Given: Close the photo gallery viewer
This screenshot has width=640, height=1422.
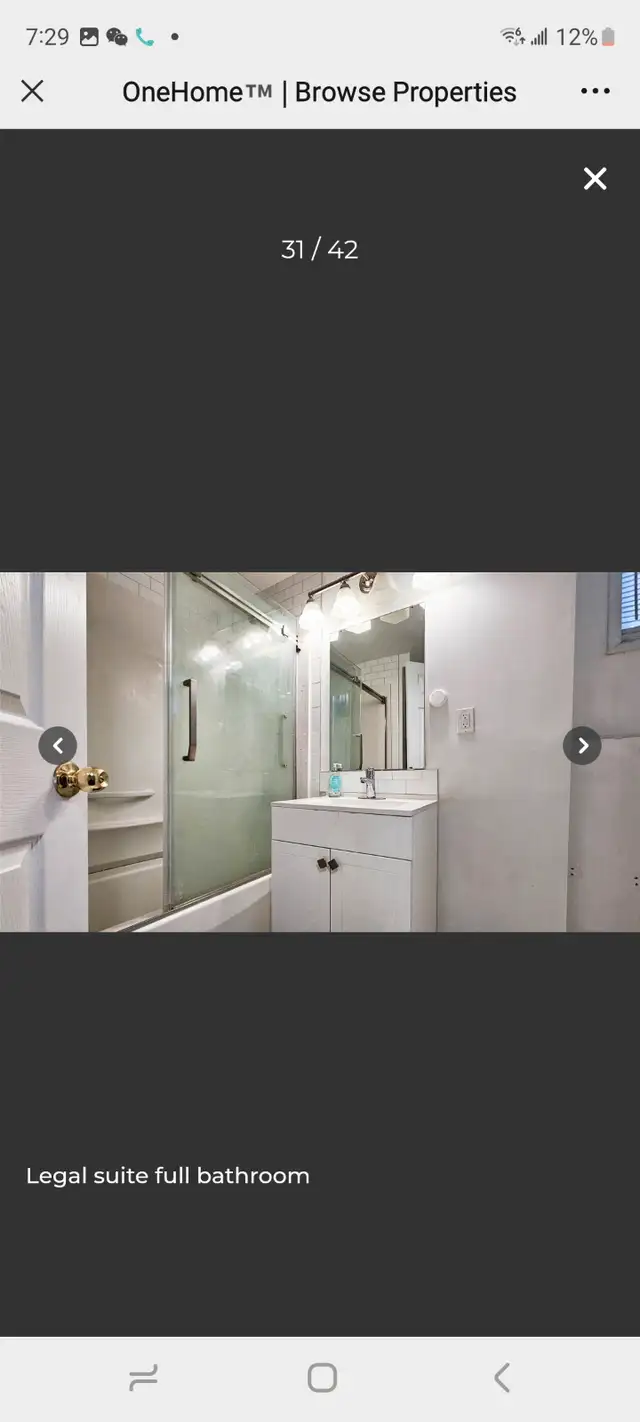Looking at the screenshot, I should click(x=595, y=178).
